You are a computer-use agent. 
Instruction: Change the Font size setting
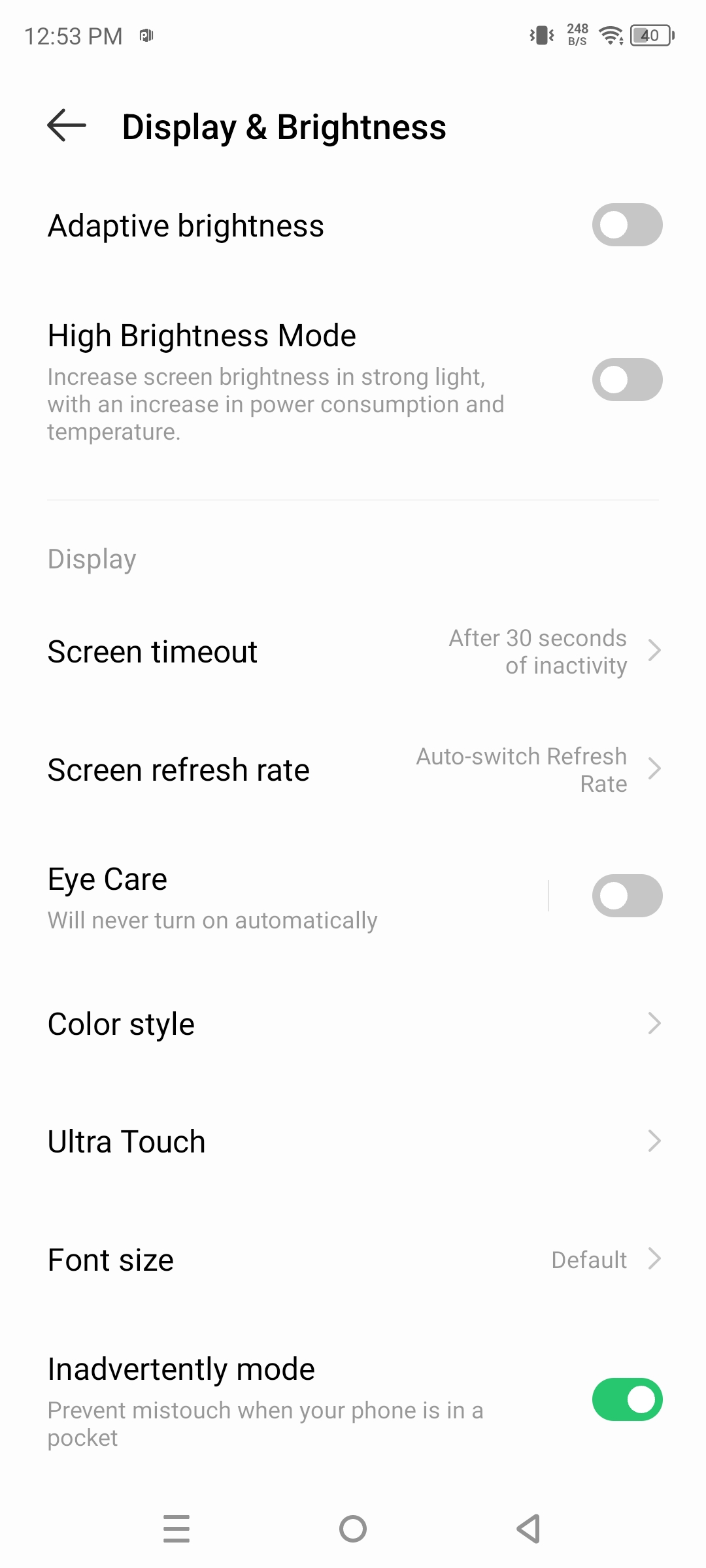[353, 1260]
